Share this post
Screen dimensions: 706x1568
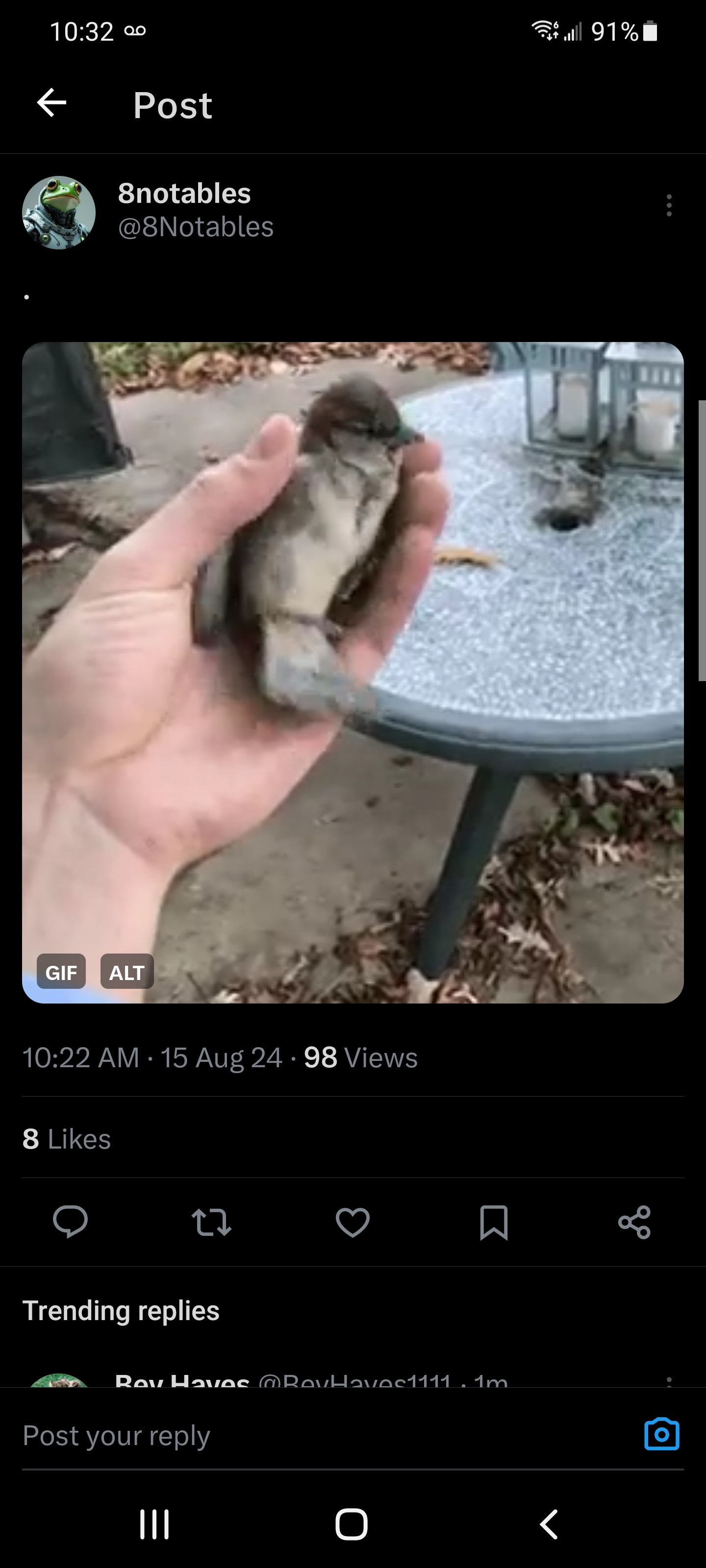[634, 1222]
